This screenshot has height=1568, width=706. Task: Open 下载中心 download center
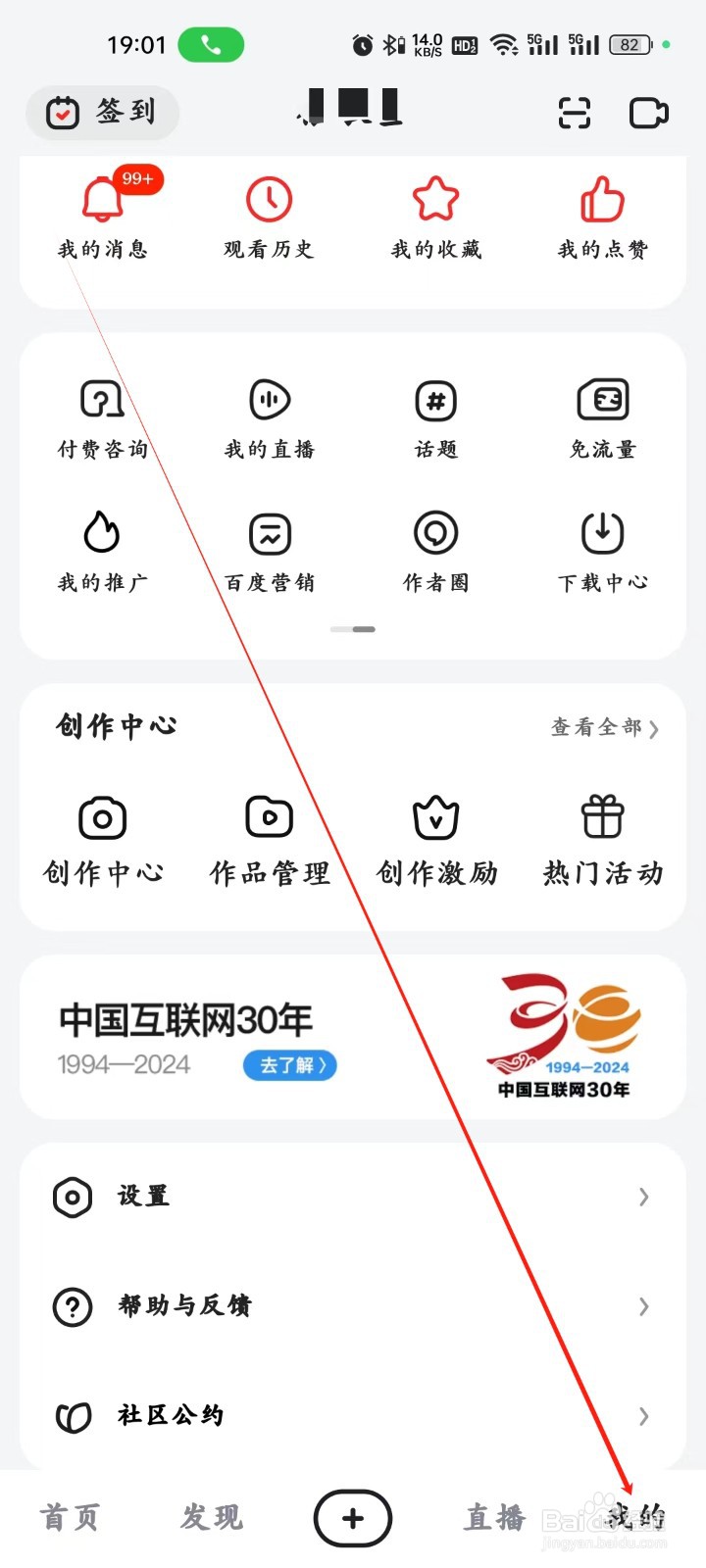[x=602, y=549]
